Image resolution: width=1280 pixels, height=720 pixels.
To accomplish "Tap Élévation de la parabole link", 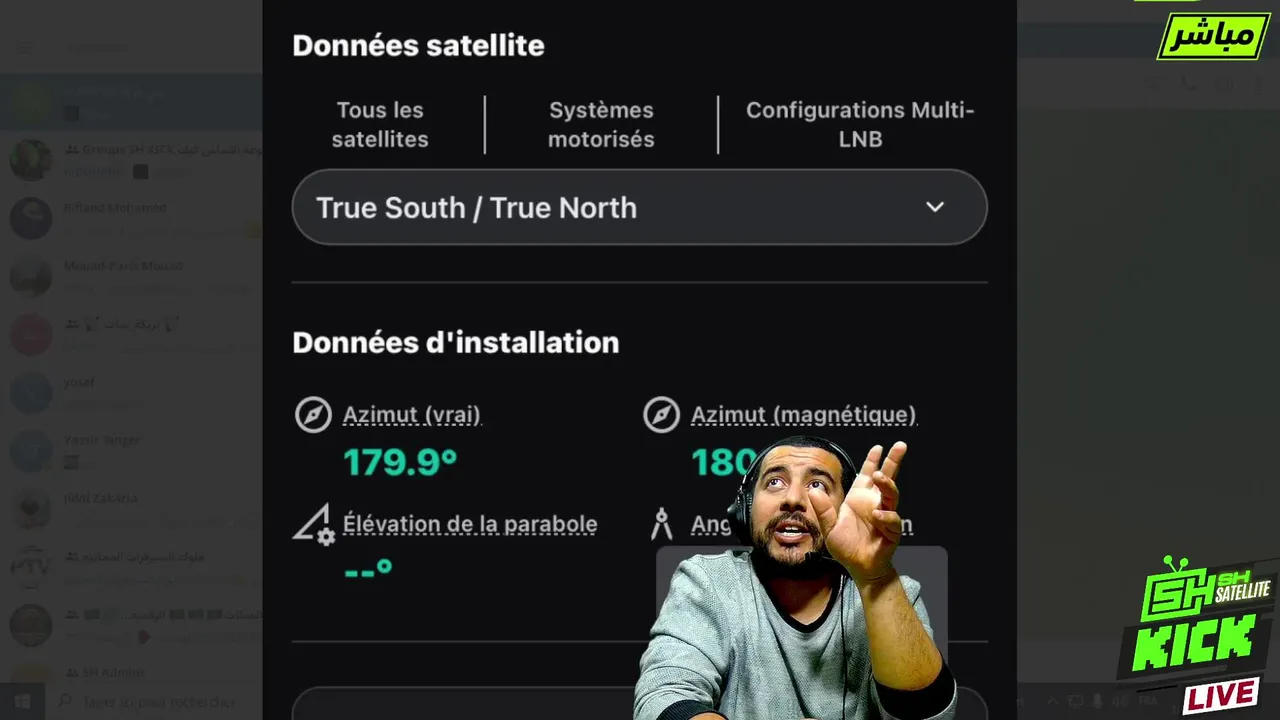I will point(469,524).
